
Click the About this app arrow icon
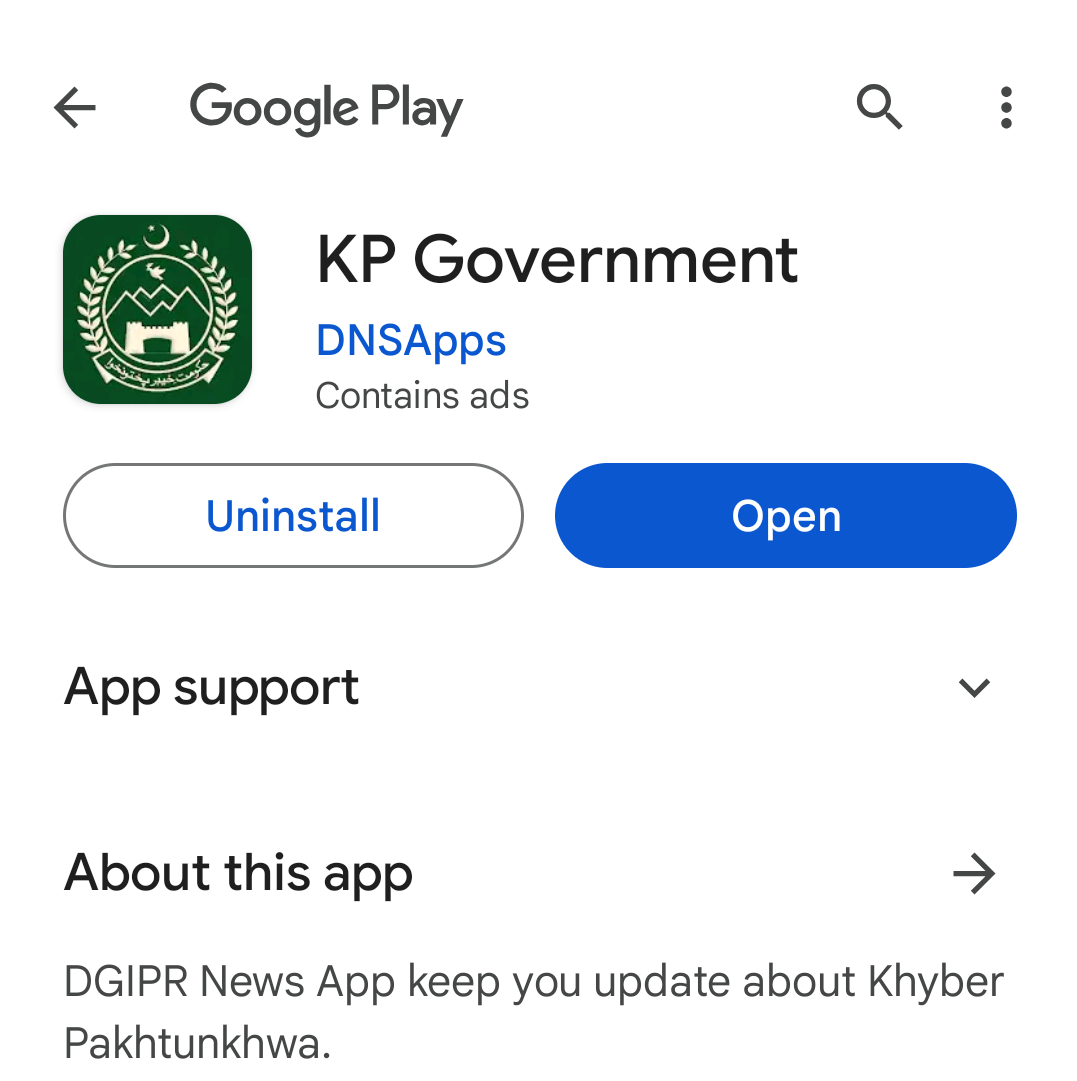pyautogui.click(x=973, y=873)
